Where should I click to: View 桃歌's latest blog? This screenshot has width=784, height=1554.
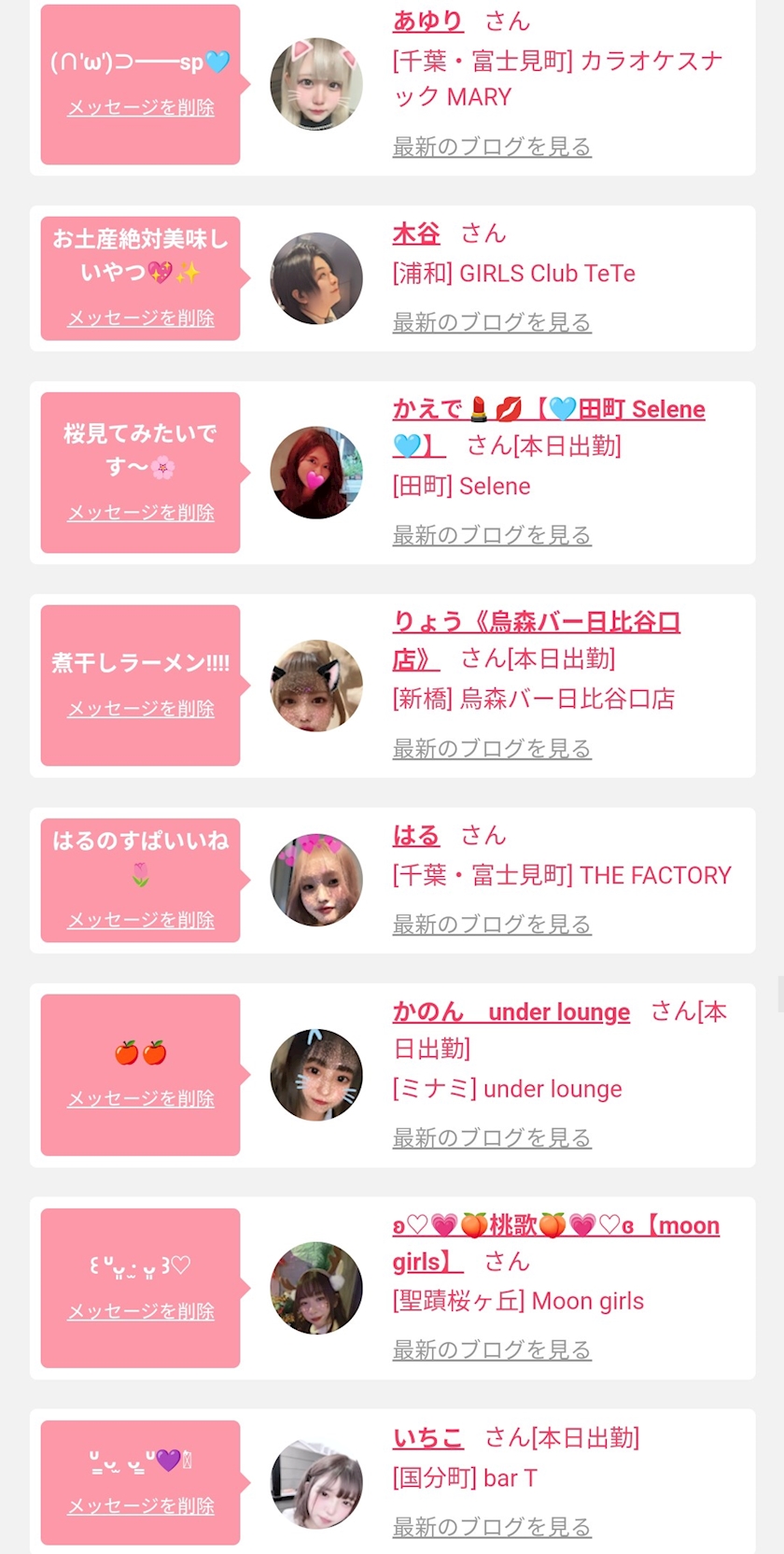(x=492, y=1349)
